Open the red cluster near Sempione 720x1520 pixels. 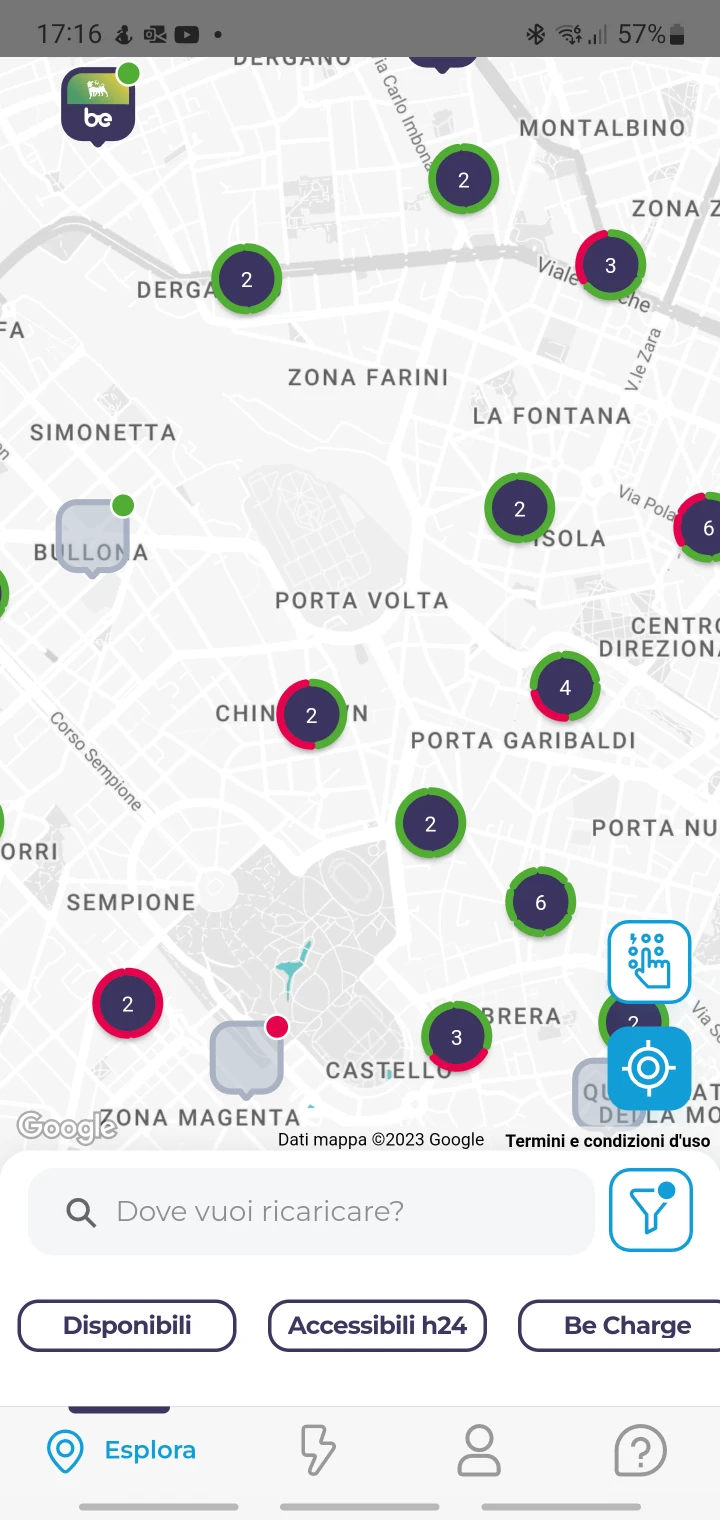pyautogui.click(x=127, y=1003)
